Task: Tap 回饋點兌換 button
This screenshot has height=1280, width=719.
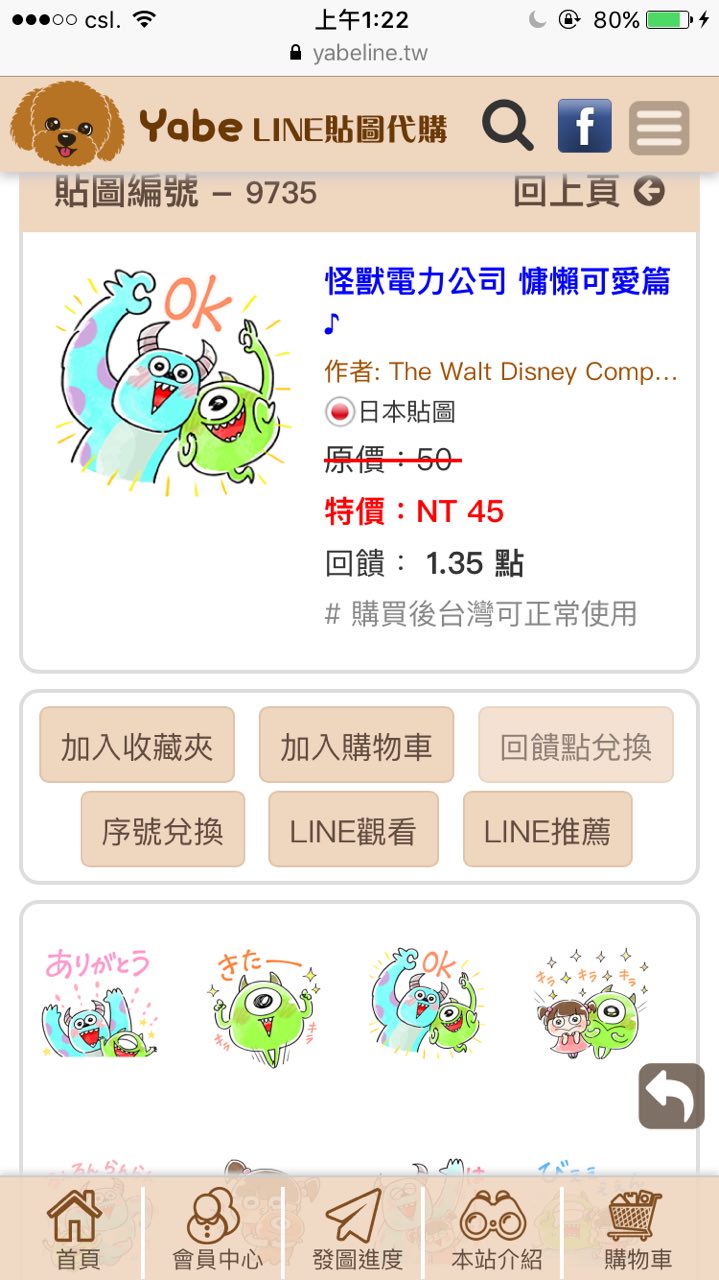Action: click(575, 746)
